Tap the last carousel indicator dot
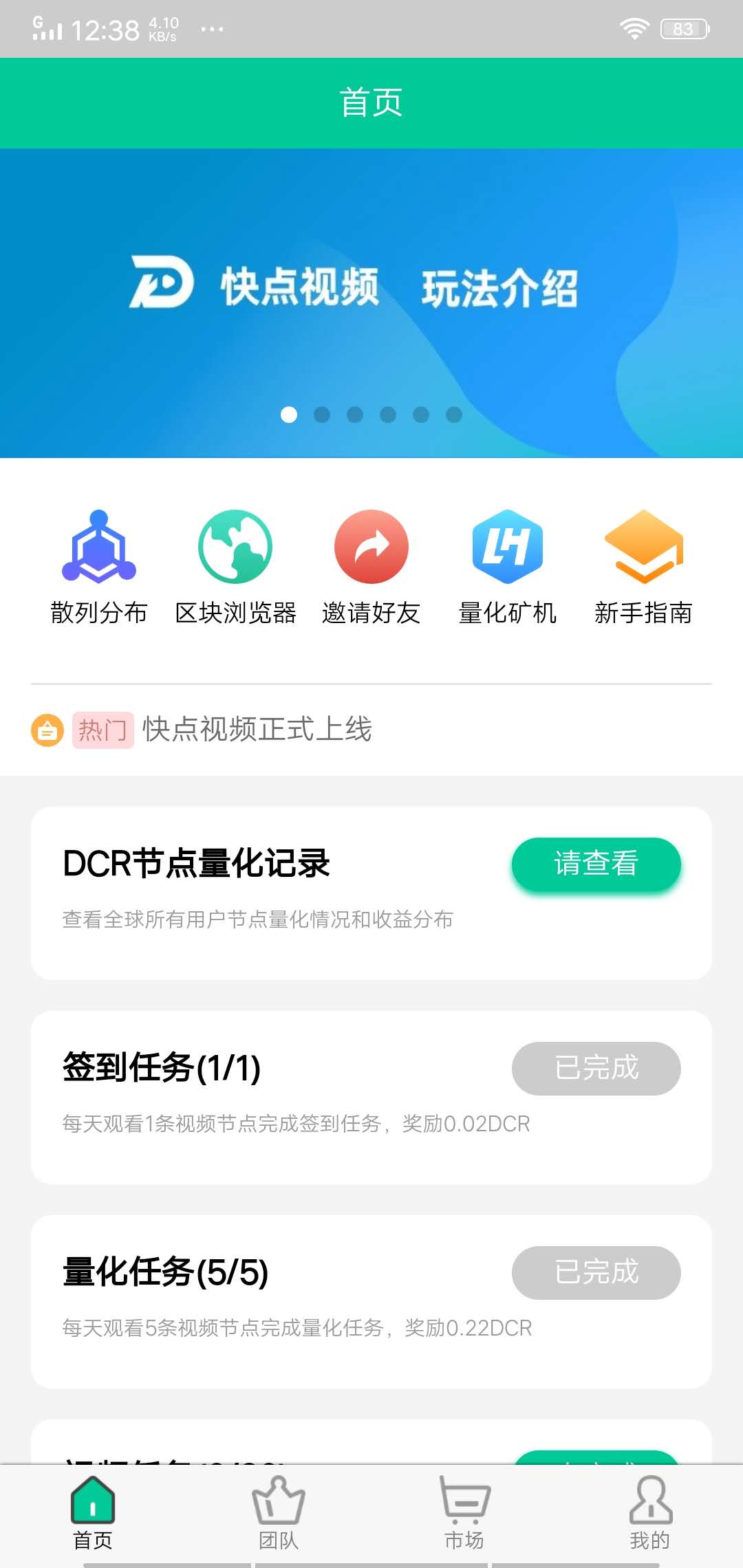 pos(454,415)
